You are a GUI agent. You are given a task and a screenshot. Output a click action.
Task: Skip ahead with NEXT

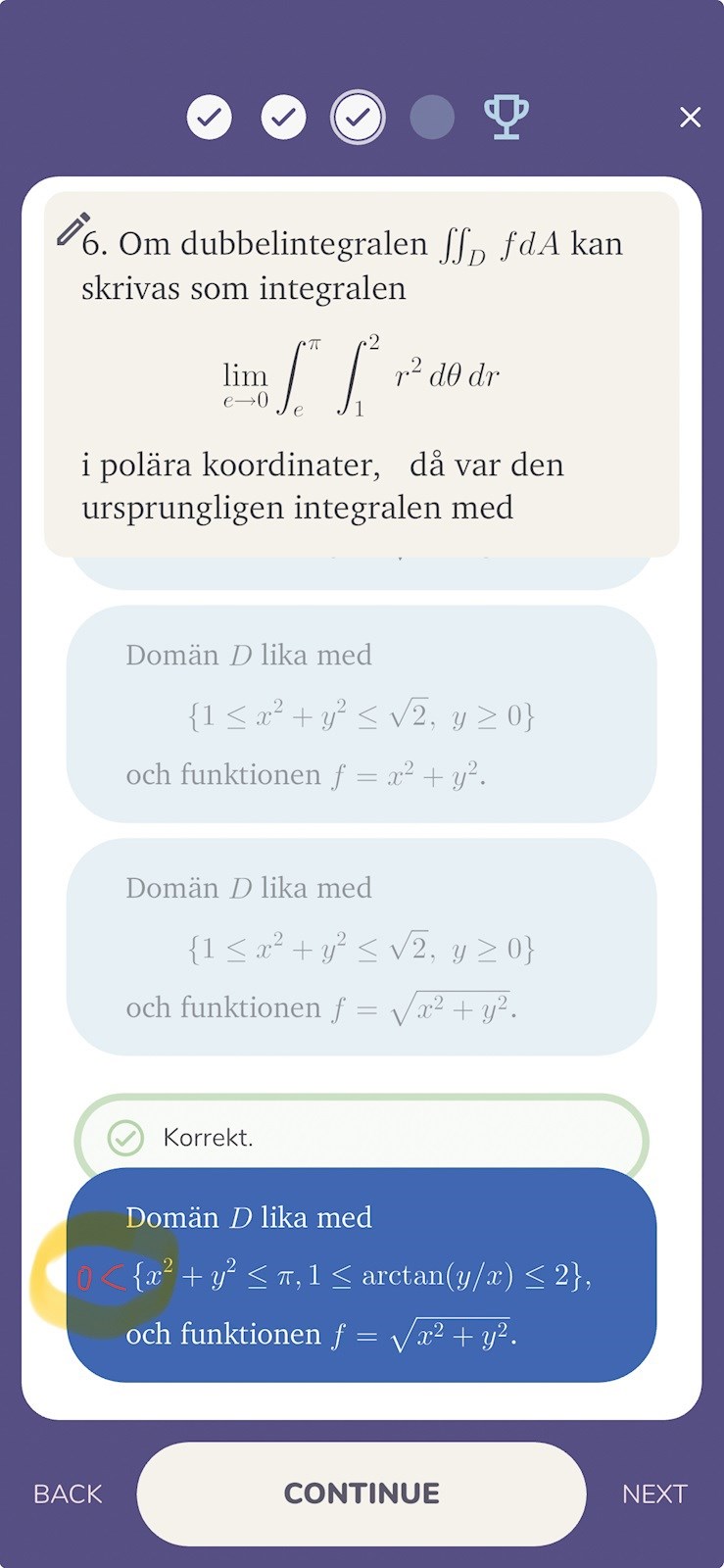[x=653, y=1494]
